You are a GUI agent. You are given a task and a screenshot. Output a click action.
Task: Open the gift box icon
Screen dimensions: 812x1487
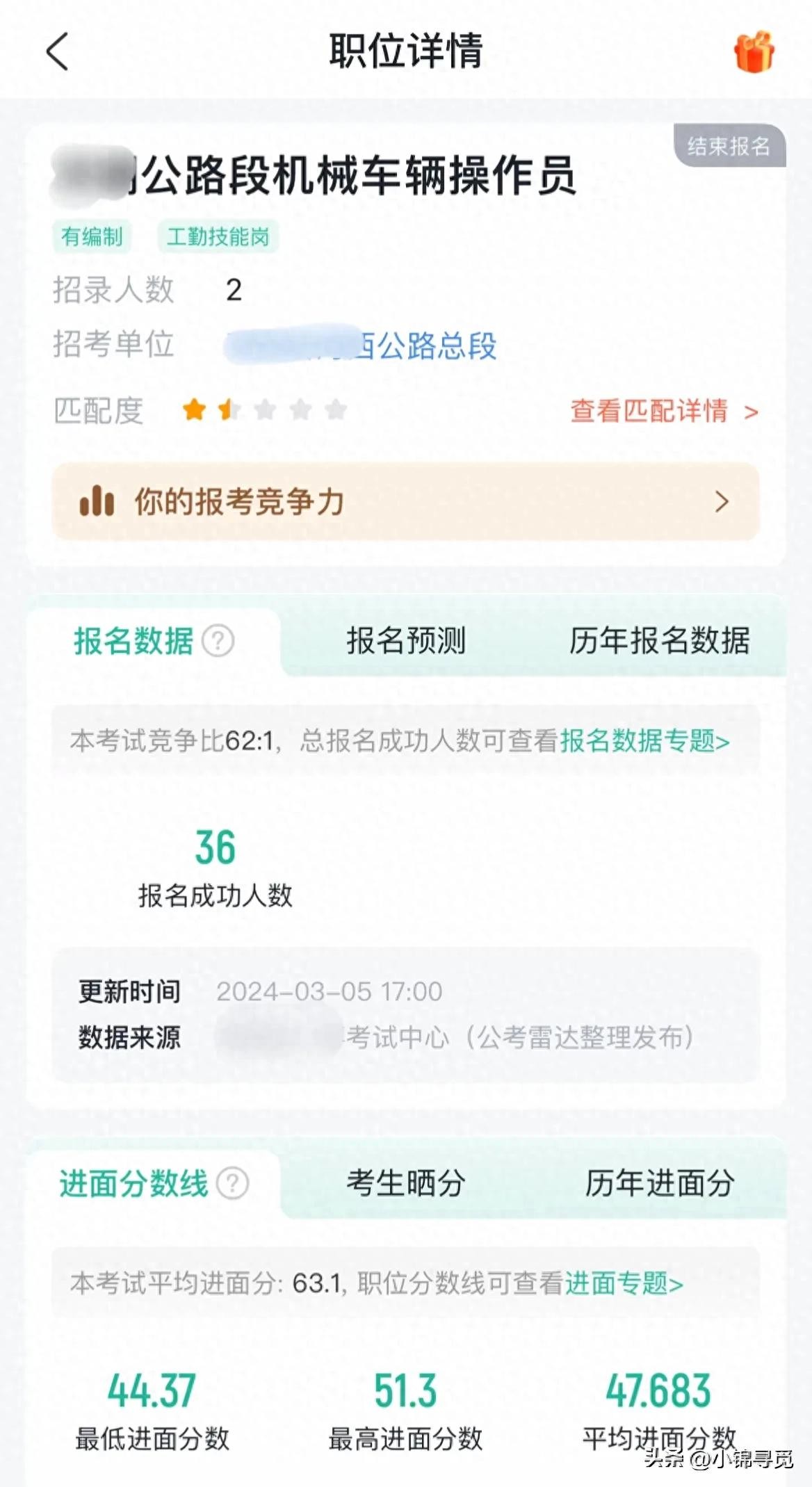tap(754, 52)
